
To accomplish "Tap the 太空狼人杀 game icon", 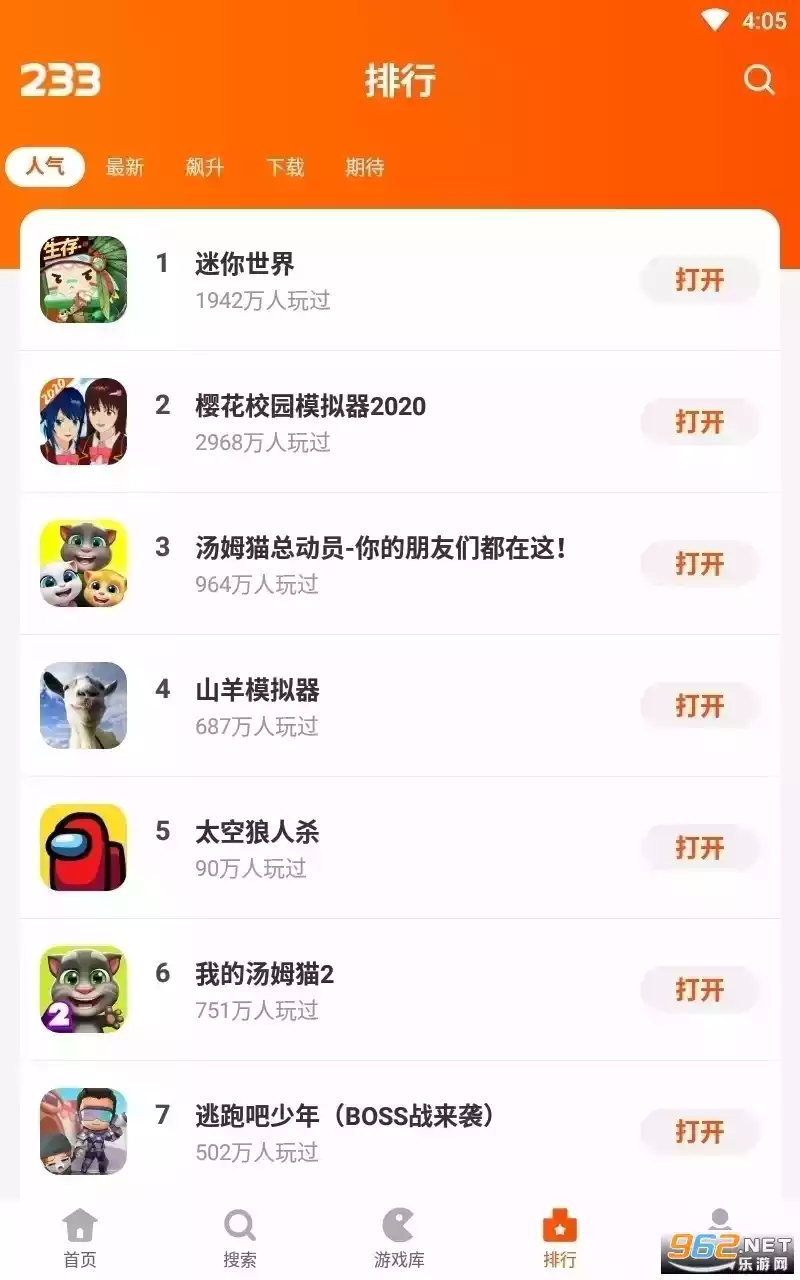I will (x=84, y=848).
